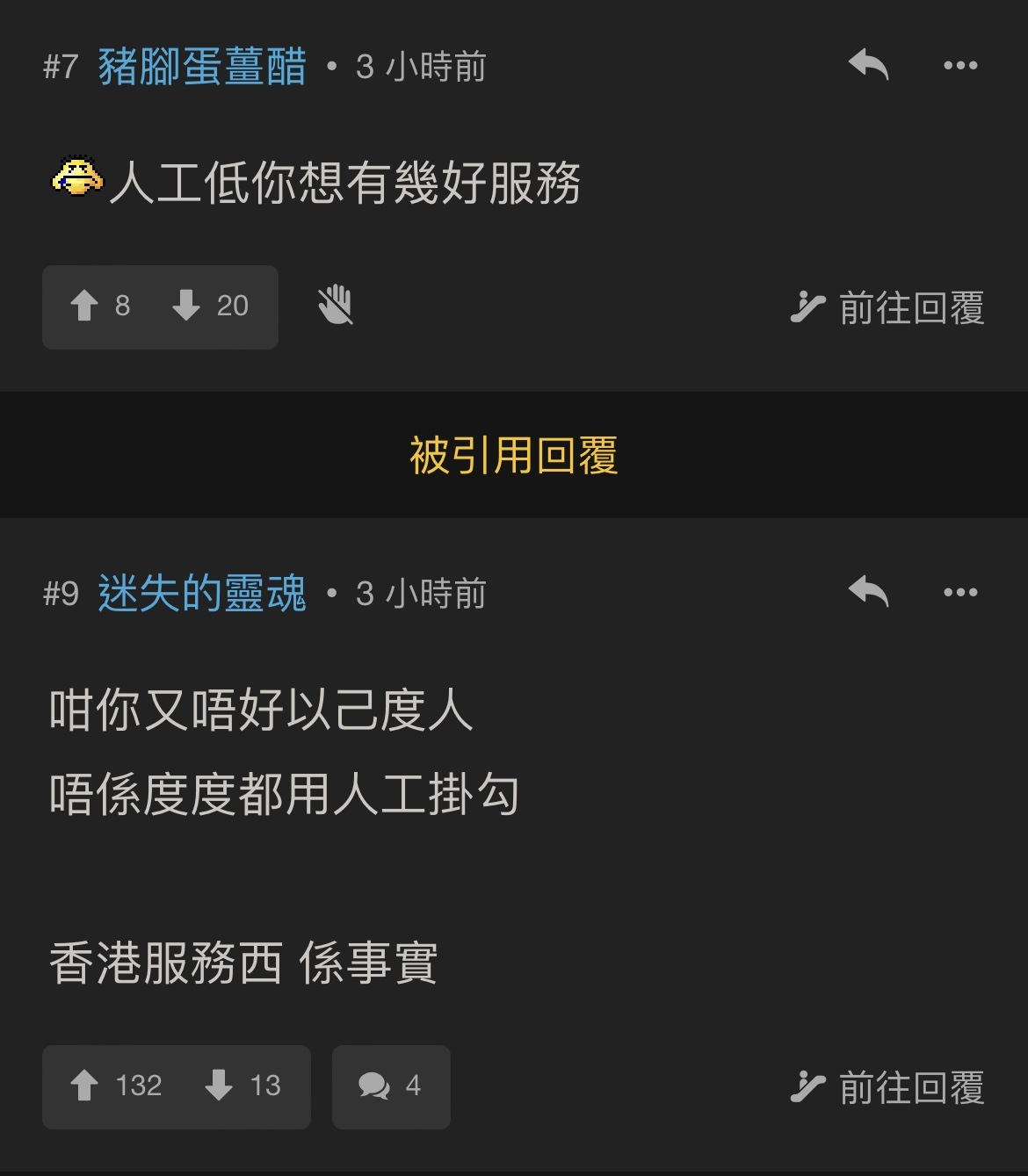Viewport: 1028px width, 1176px height.
Task: Open profile of user 迷失的靈魂
Action: click(x=200, y=594)
